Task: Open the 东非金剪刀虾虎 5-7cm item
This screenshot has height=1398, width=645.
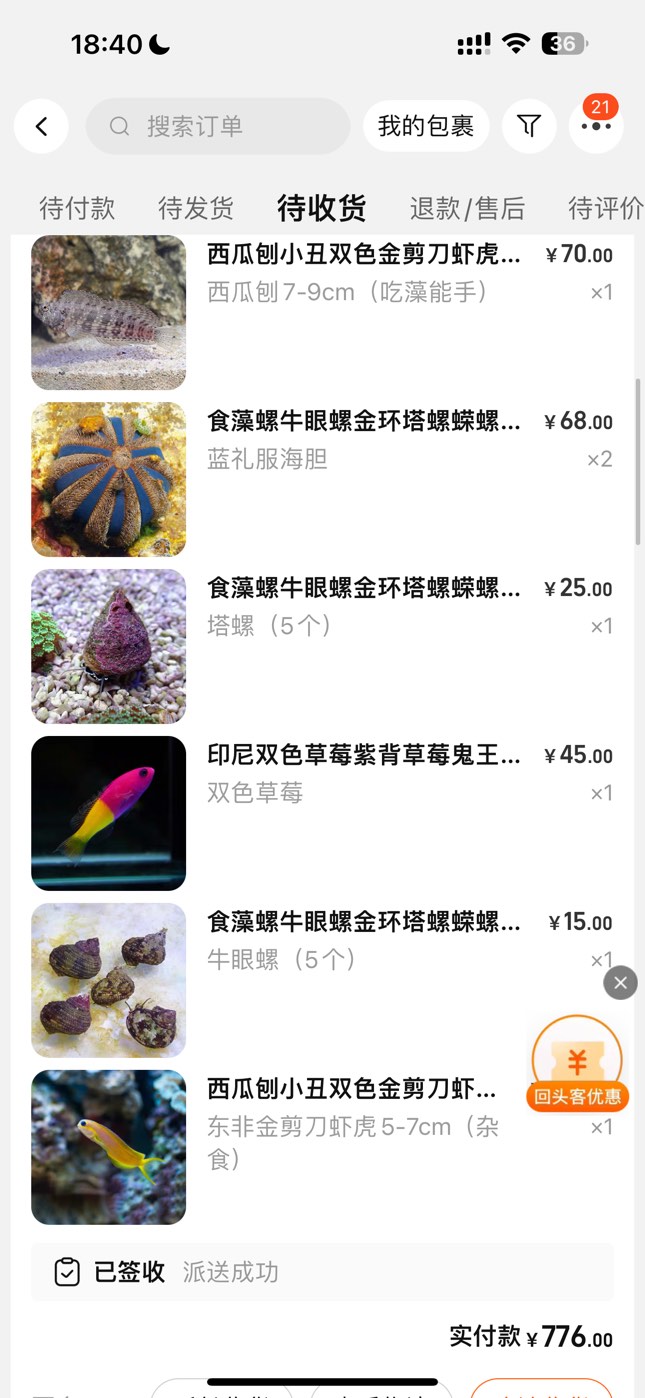Action: (364, 1125)
